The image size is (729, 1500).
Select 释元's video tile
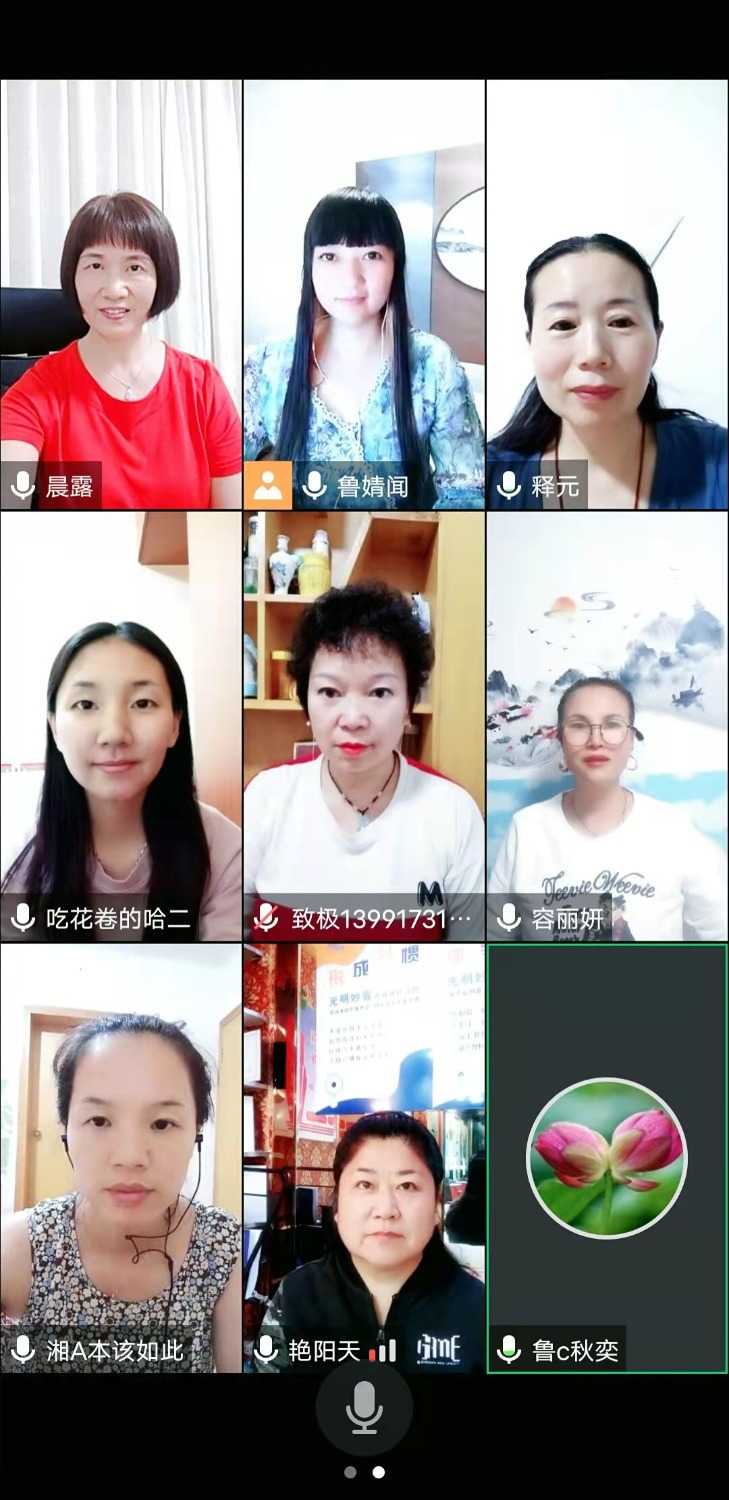[607, 295]
